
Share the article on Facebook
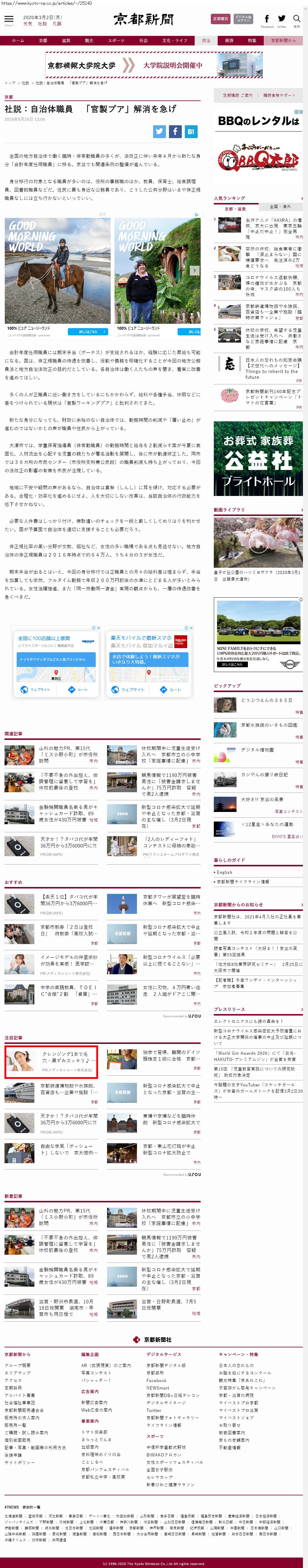(x=175, y=131)
